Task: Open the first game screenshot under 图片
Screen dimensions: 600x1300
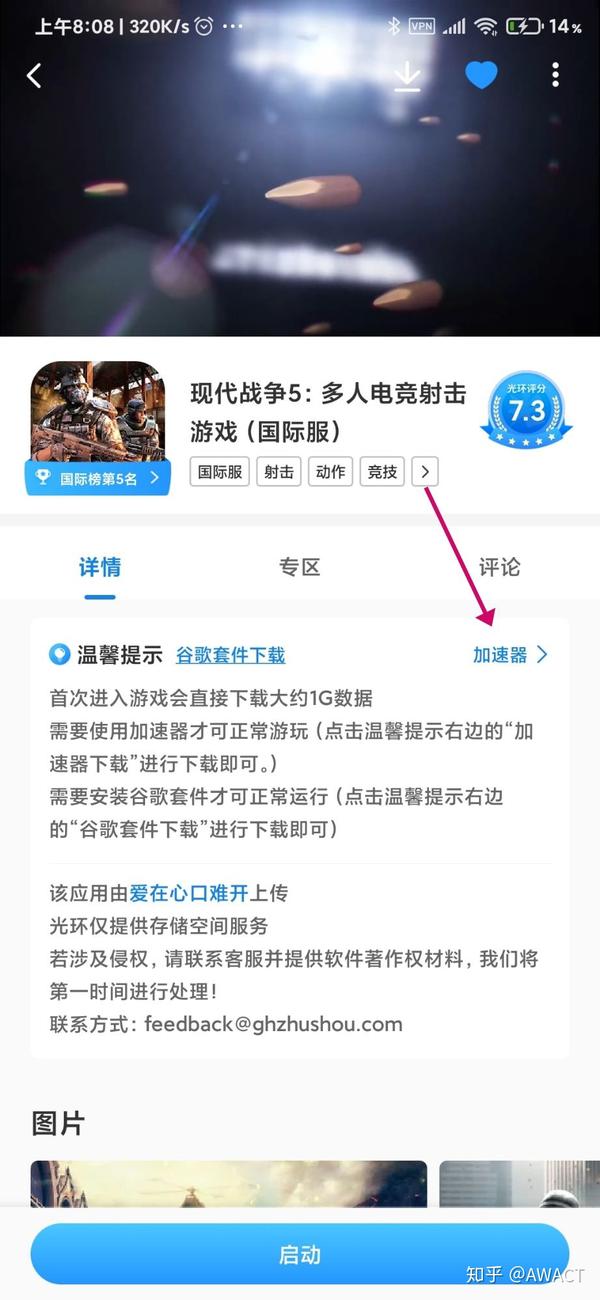Action: pos(228,1183)
